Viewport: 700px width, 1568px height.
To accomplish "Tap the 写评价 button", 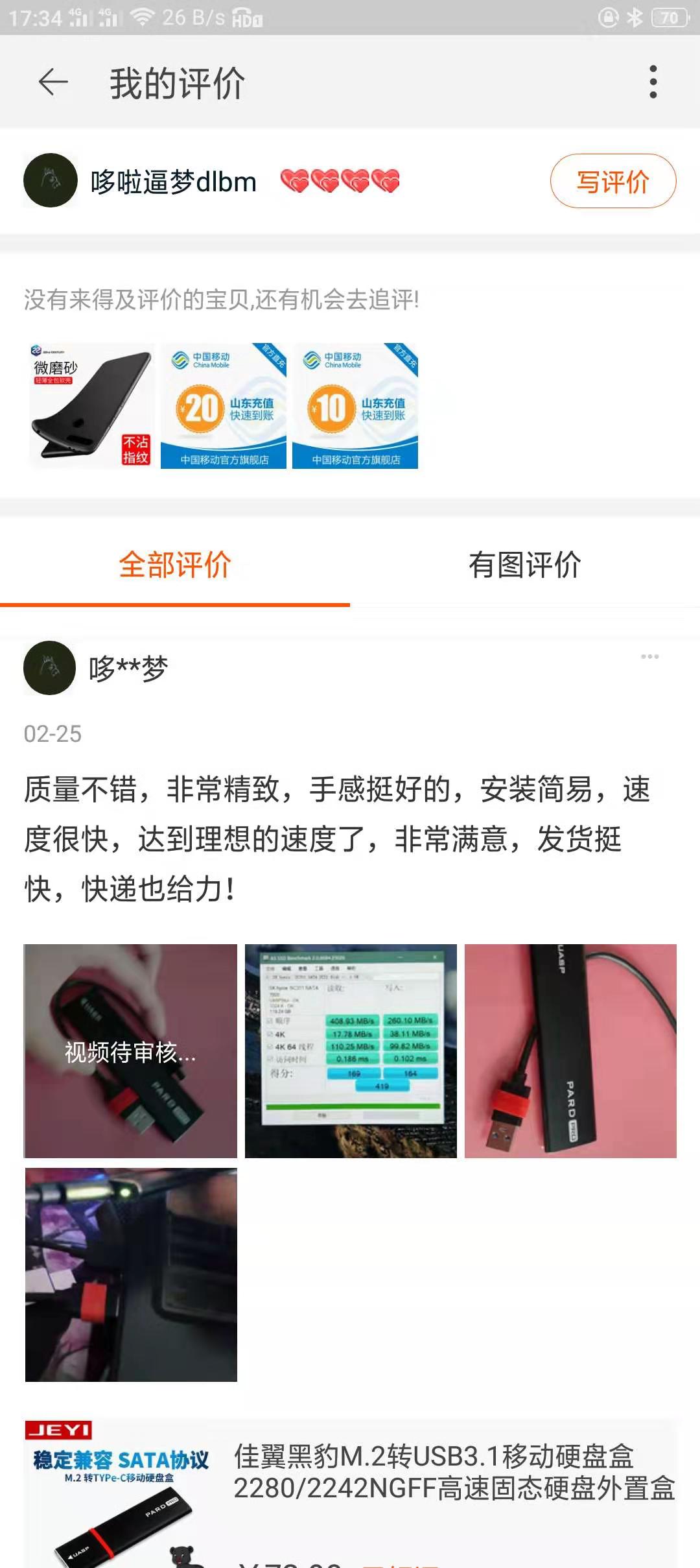I will [x=612, y=182].
